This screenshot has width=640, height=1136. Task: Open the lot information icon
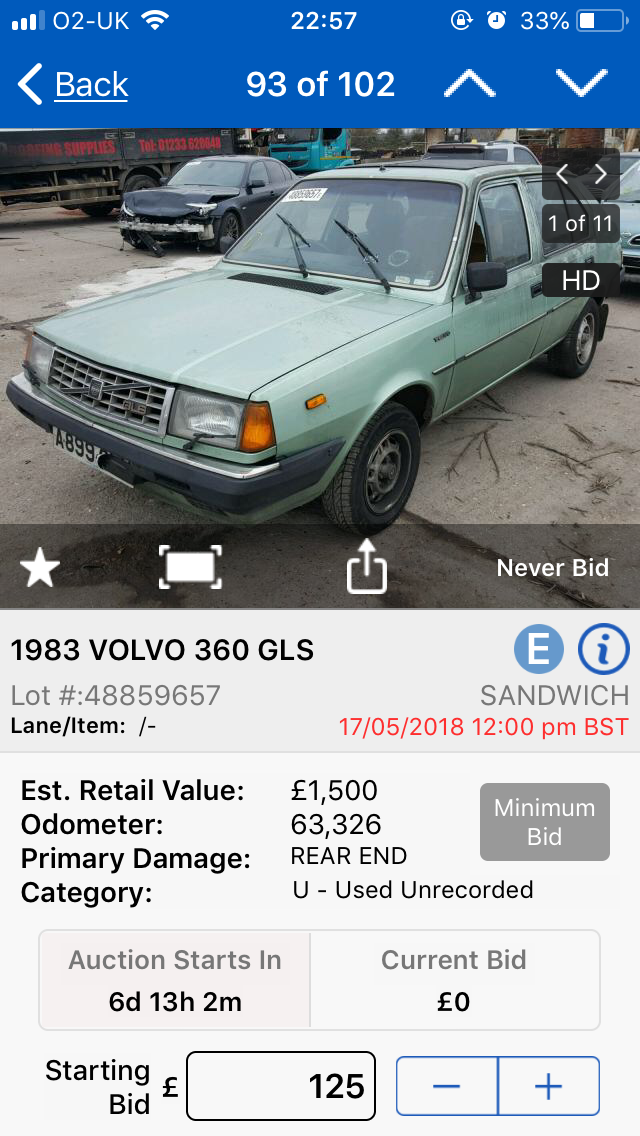click(603, 650)
